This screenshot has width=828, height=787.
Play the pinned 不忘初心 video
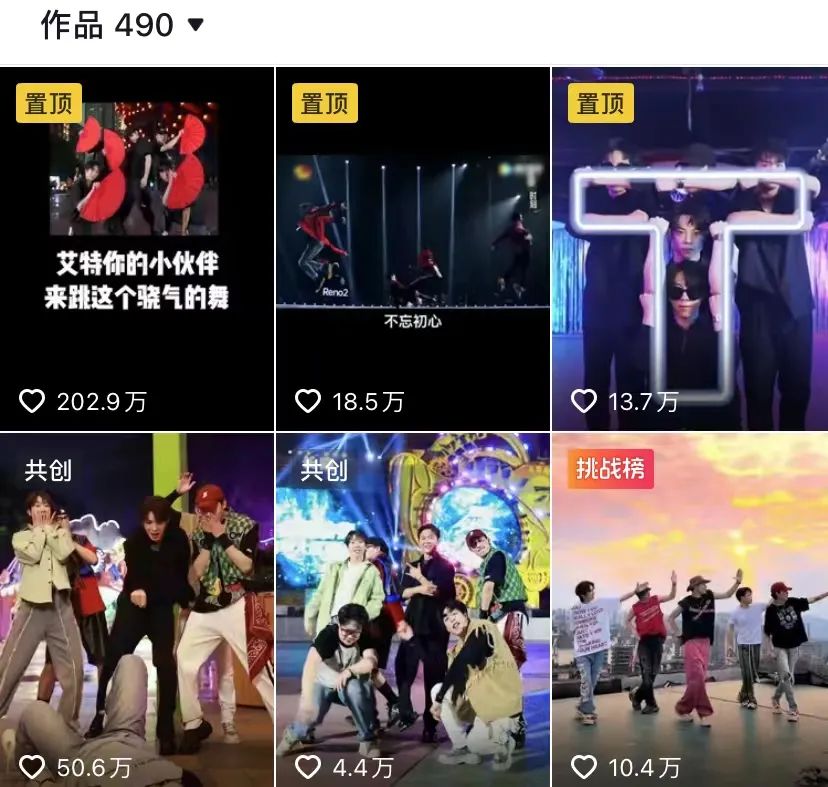(x=412, y=250)
